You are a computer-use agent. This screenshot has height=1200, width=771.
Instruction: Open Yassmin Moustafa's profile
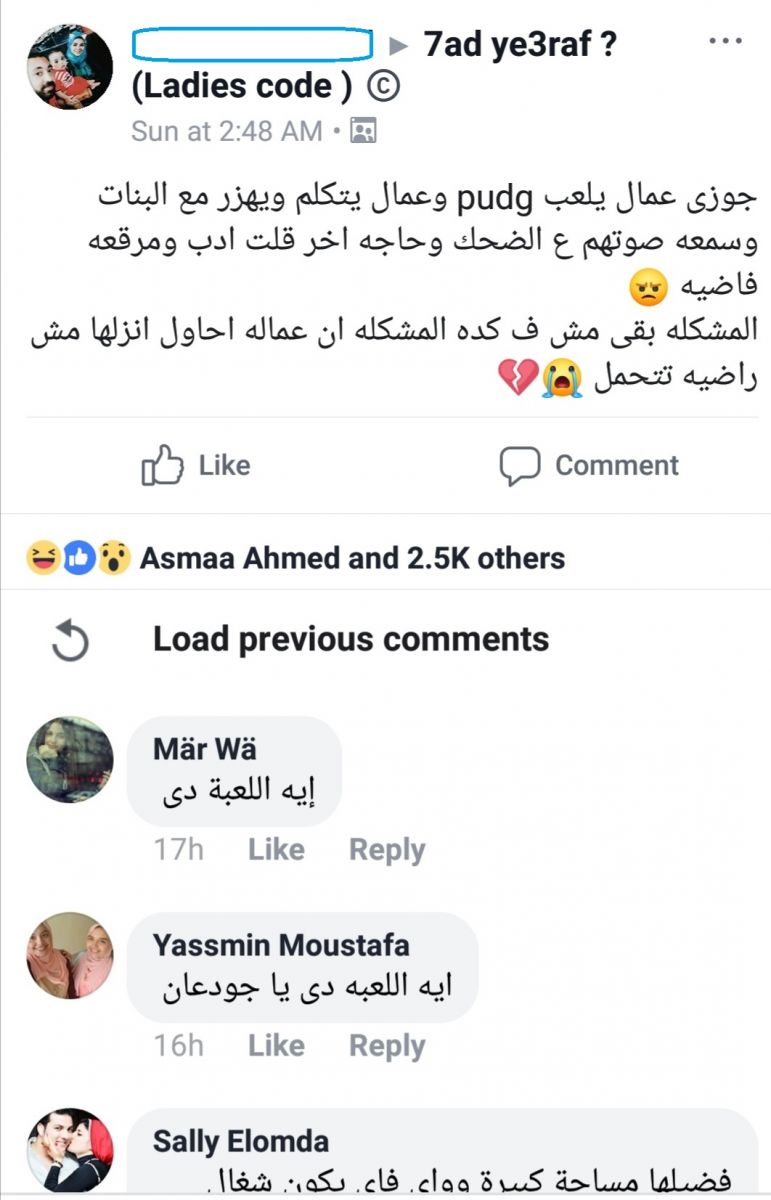pos(281,944)
